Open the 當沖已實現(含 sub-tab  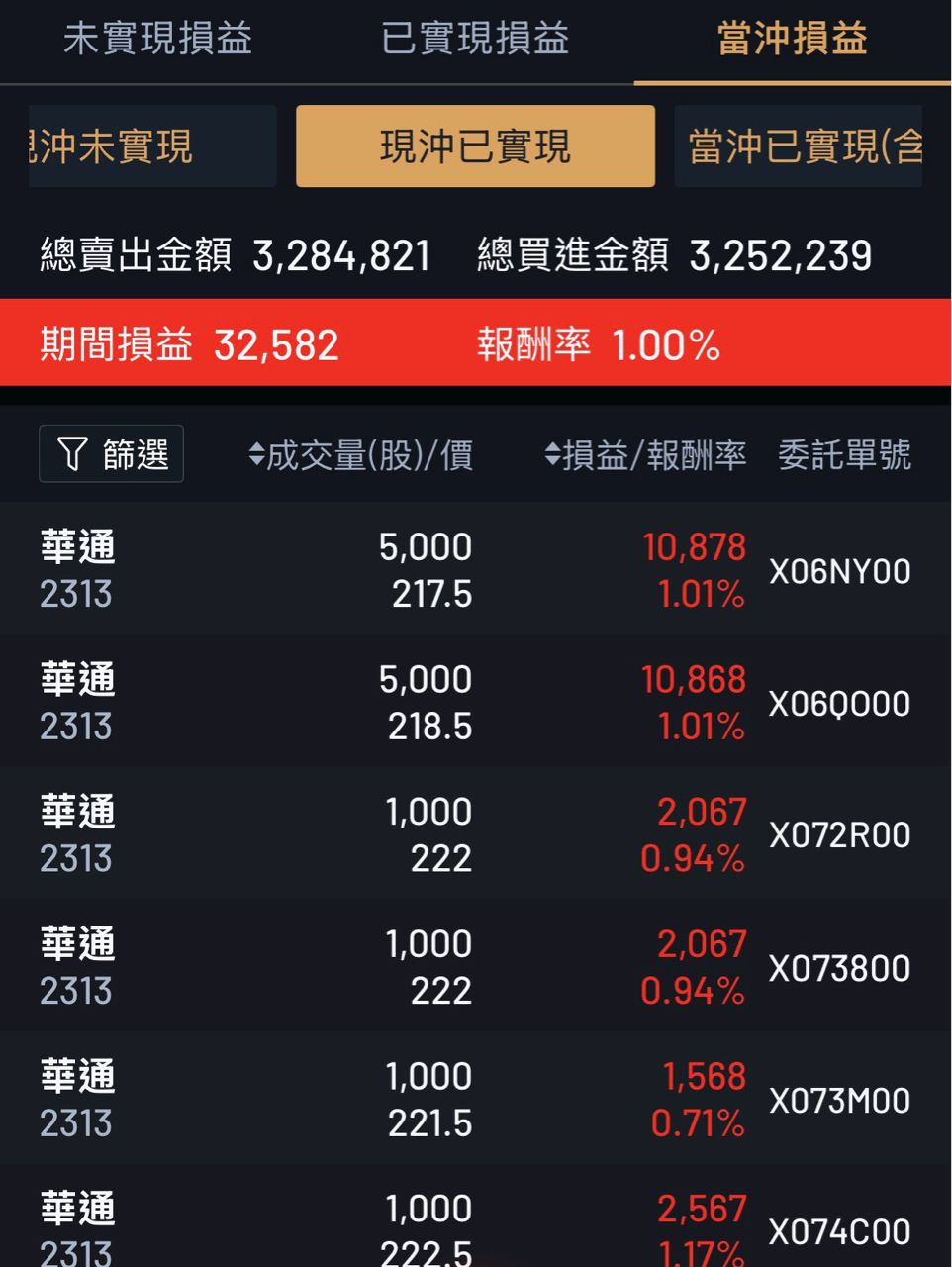800,146
